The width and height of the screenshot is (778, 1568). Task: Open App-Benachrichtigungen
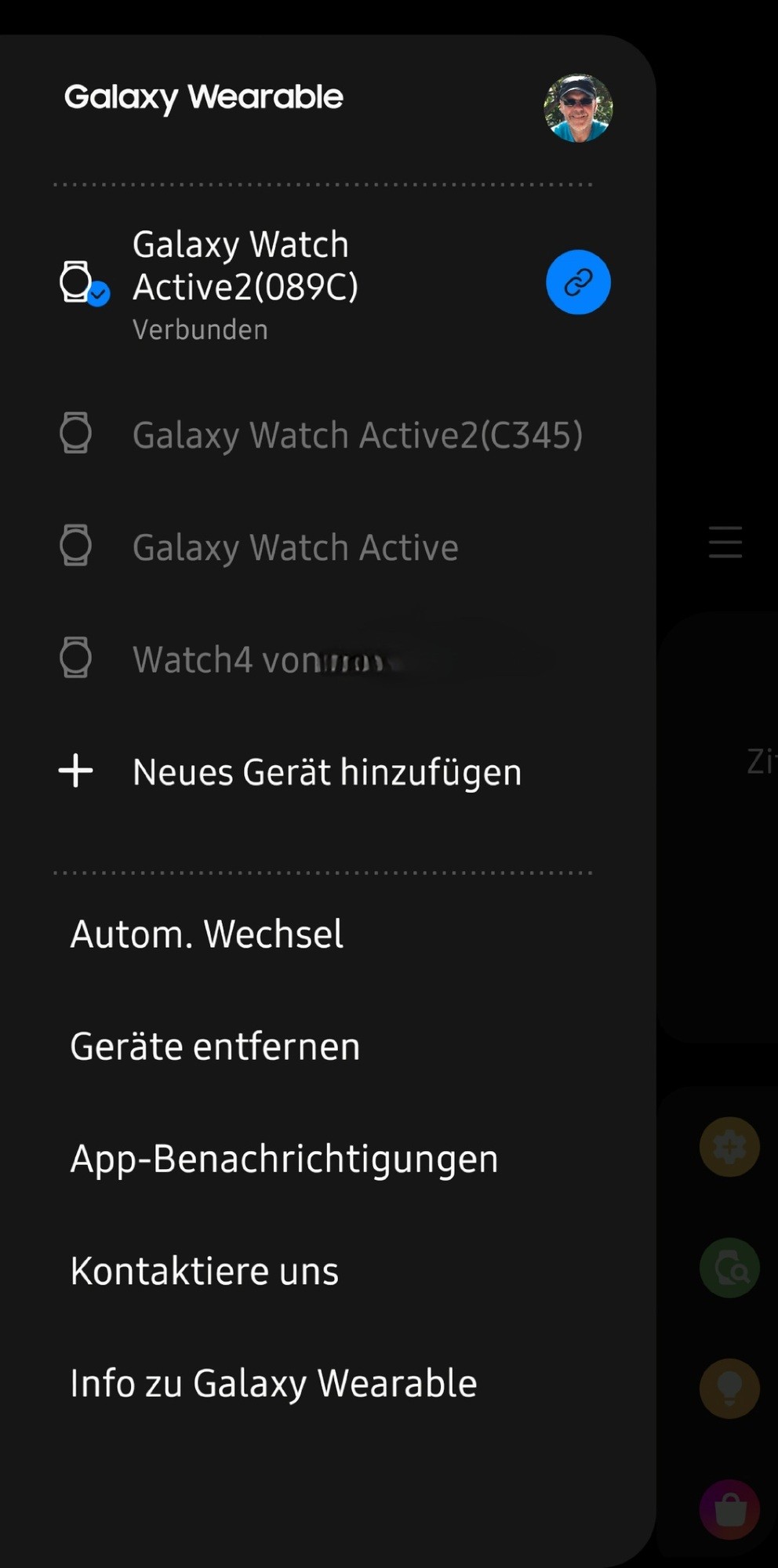pos(284,1159)
